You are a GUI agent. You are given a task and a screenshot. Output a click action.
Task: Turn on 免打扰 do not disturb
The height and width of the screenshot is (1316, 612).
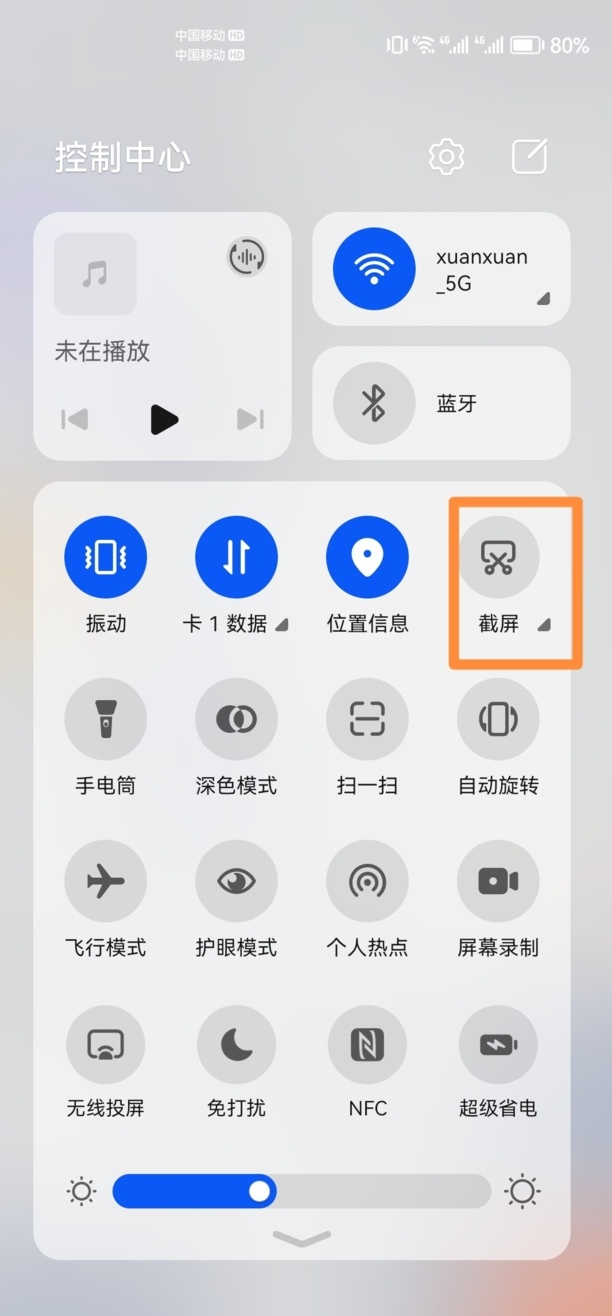tap(236, 1045)
